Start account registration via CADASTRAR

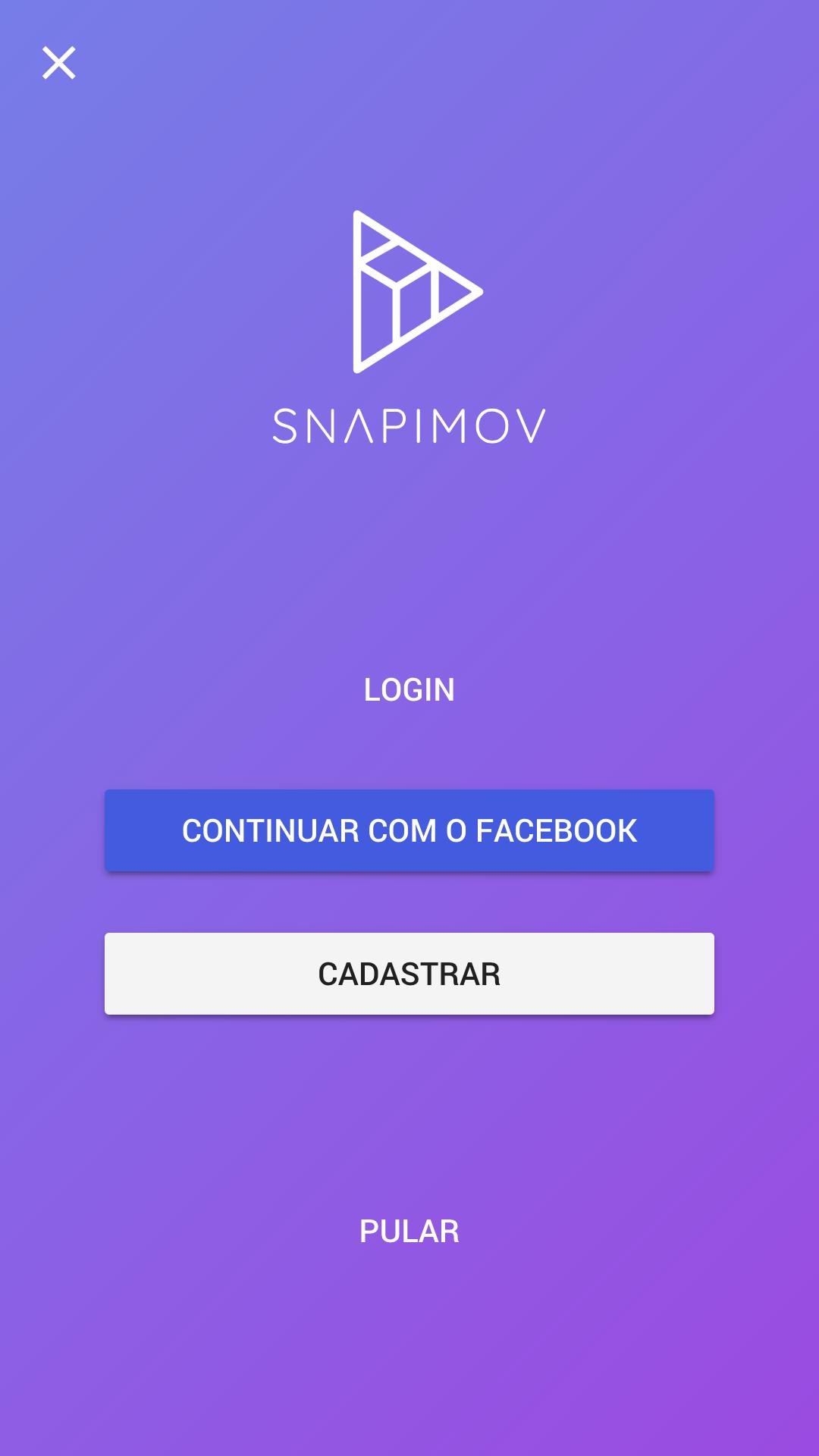tap(409, 973)
